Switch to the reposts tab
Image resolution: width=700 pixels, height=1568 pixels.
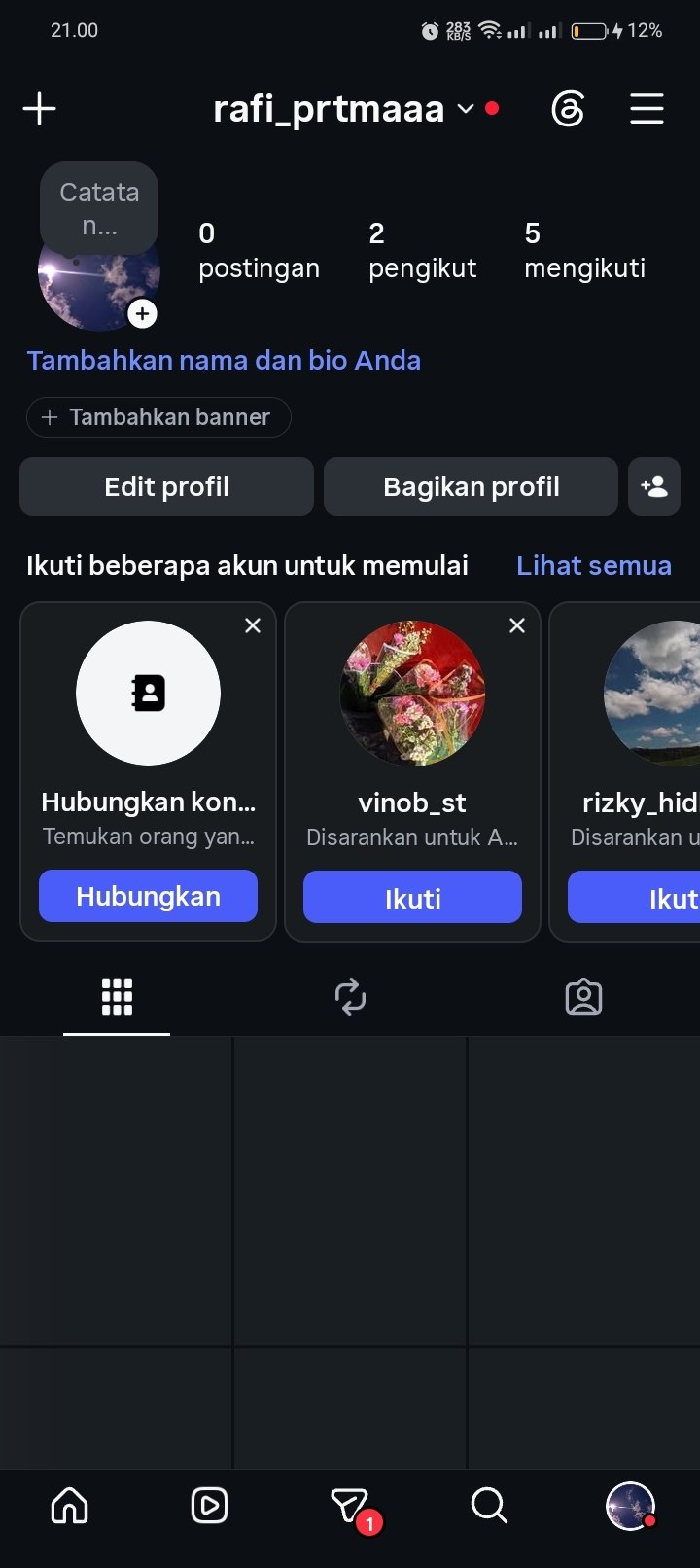[350, 997]
